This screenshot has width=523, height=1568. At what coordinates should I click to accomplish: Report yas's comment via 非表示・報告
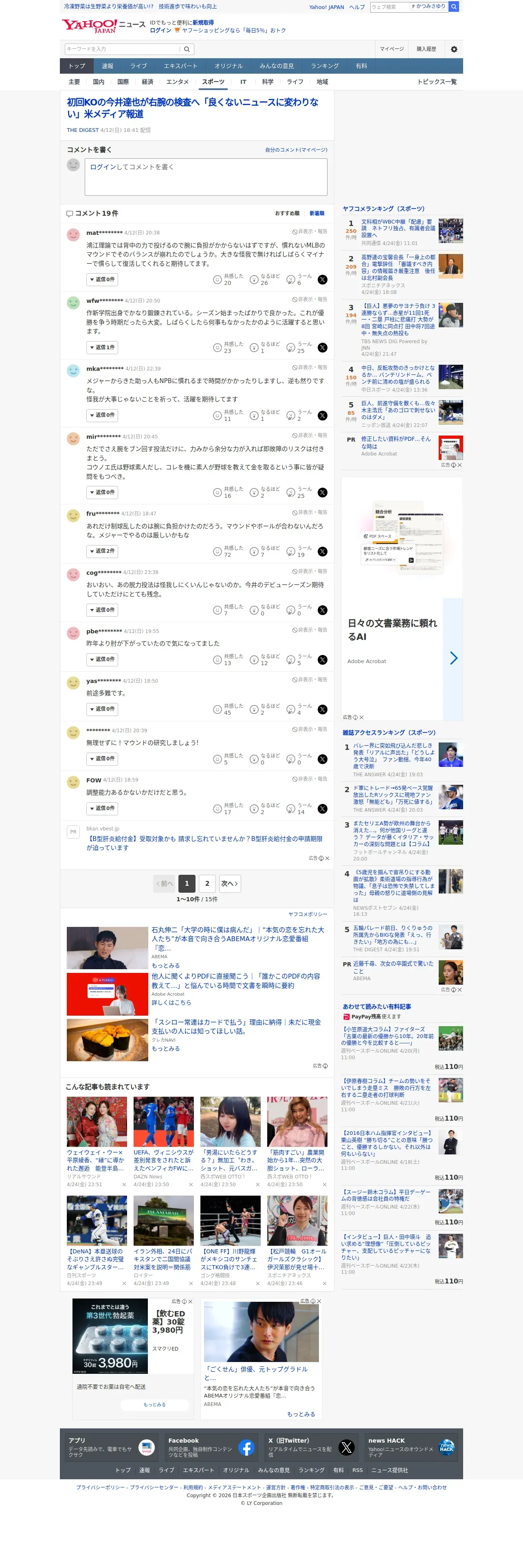pos(309,680)
